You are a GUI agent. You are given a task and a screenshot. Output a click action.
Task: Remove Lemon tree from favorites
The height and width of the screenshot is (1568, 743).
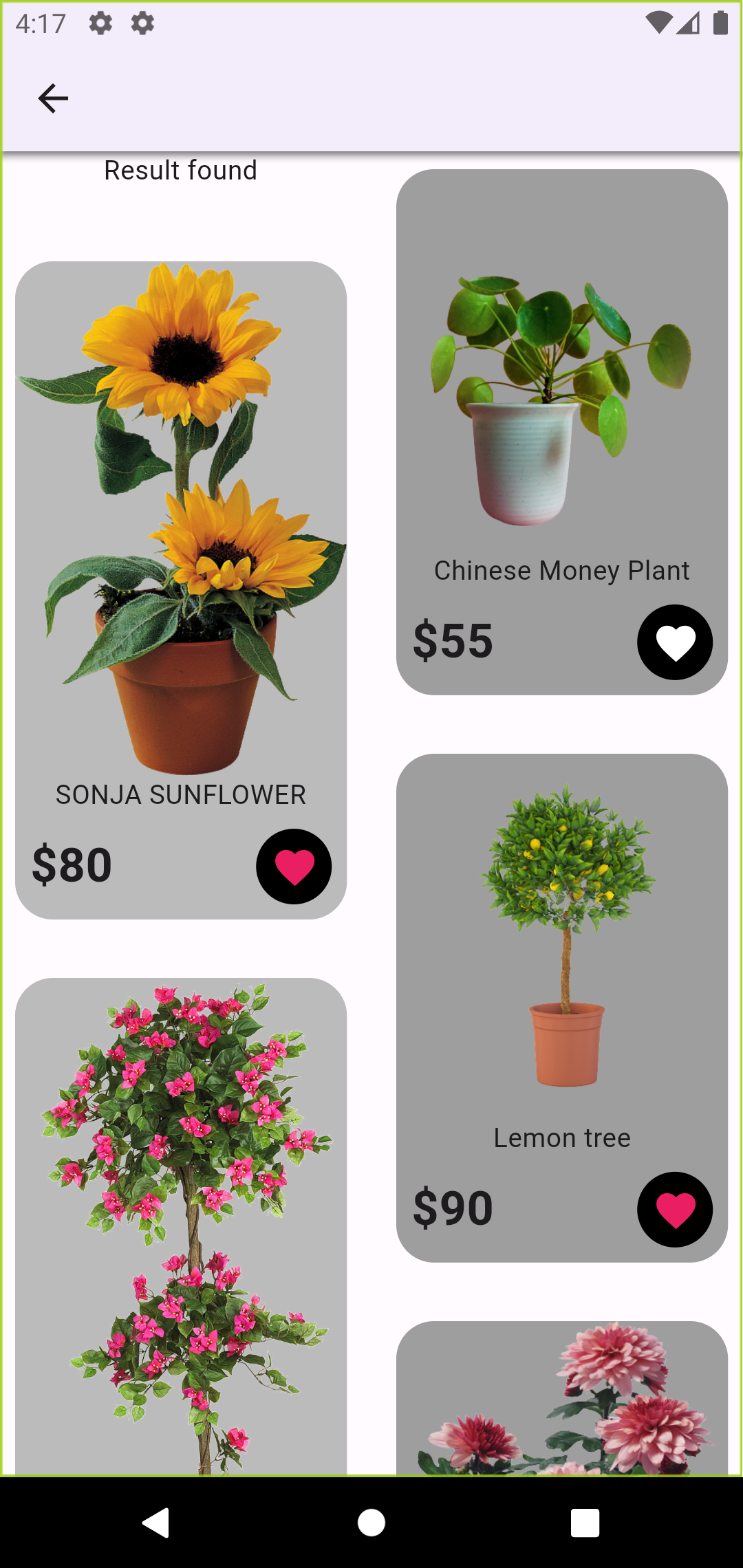[x=674, y=1209]
